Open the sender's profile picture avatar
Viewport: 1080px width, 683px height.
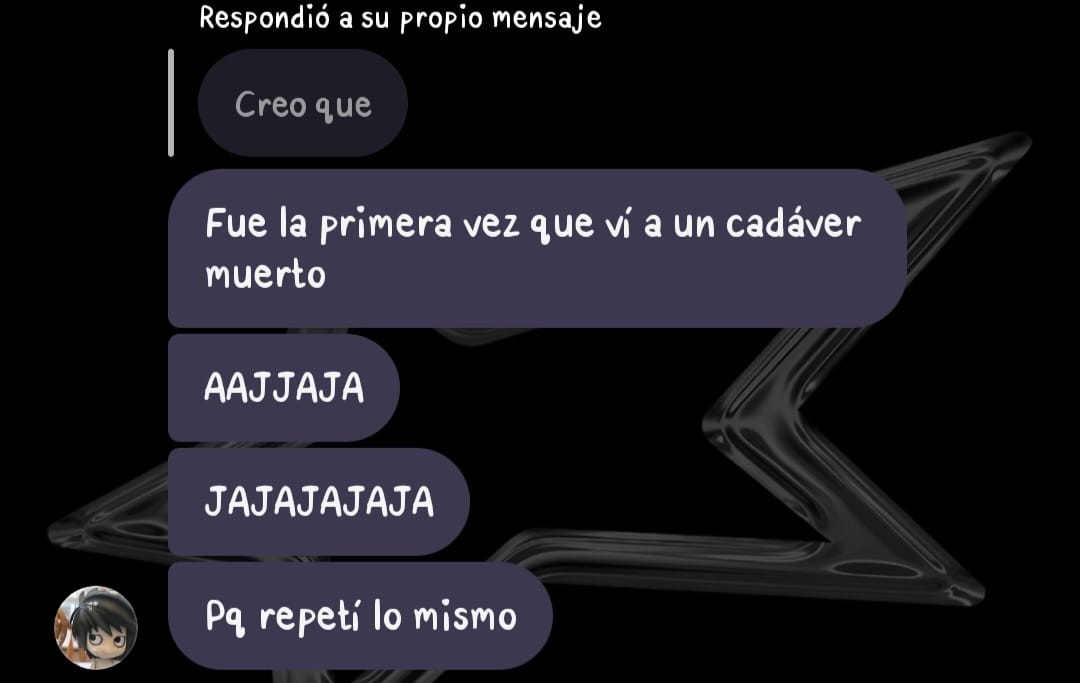click(95, 627)
